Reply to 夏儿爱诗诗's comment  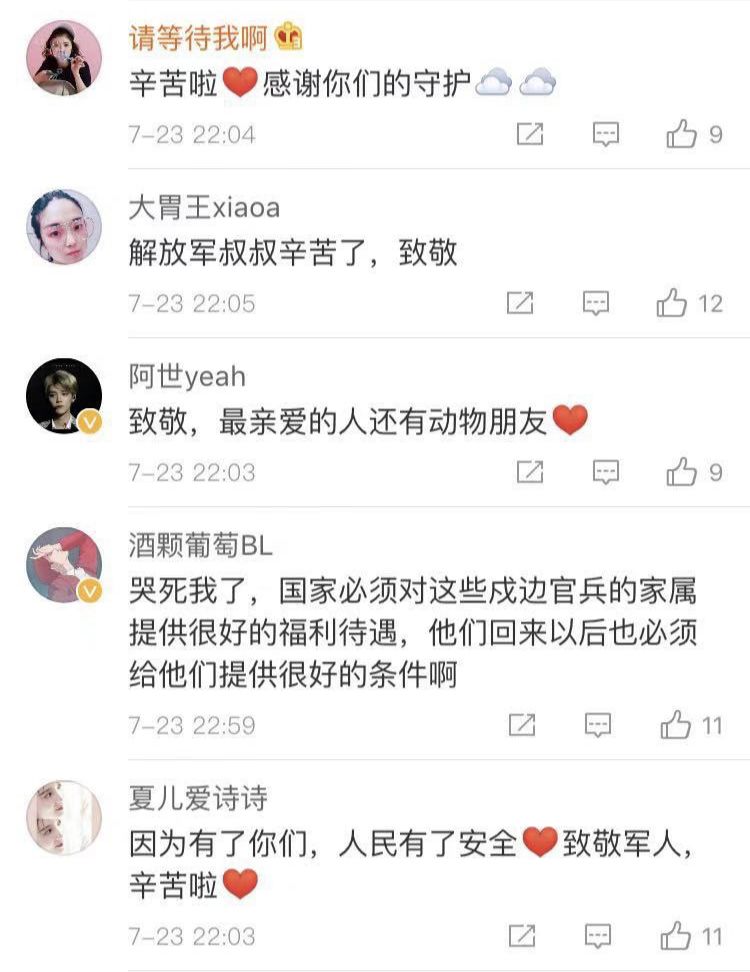pyautogui.click(x=598, y=937)
